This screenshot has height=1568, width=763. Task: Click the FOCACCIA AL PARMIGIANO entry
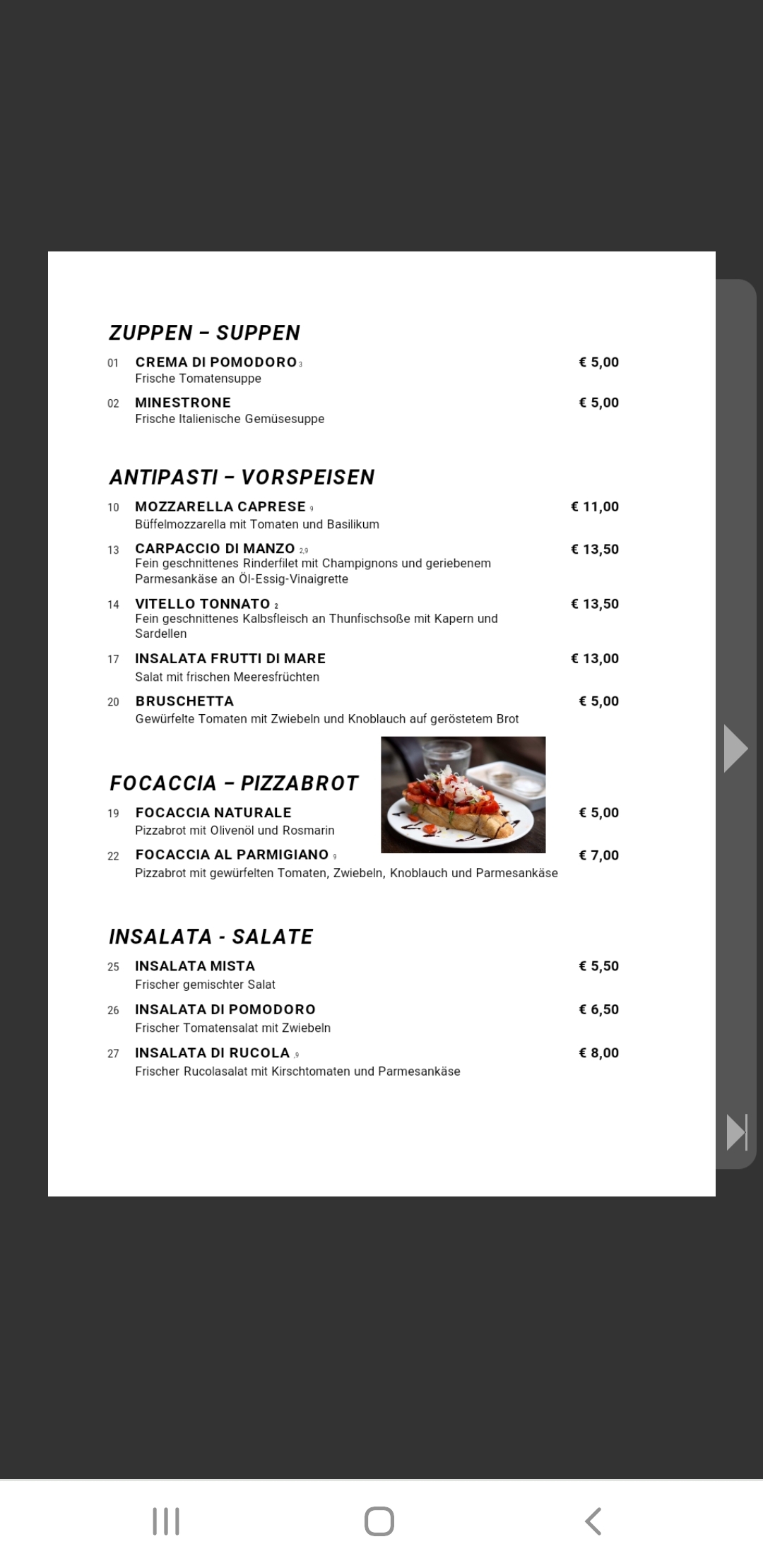point(233,855)
